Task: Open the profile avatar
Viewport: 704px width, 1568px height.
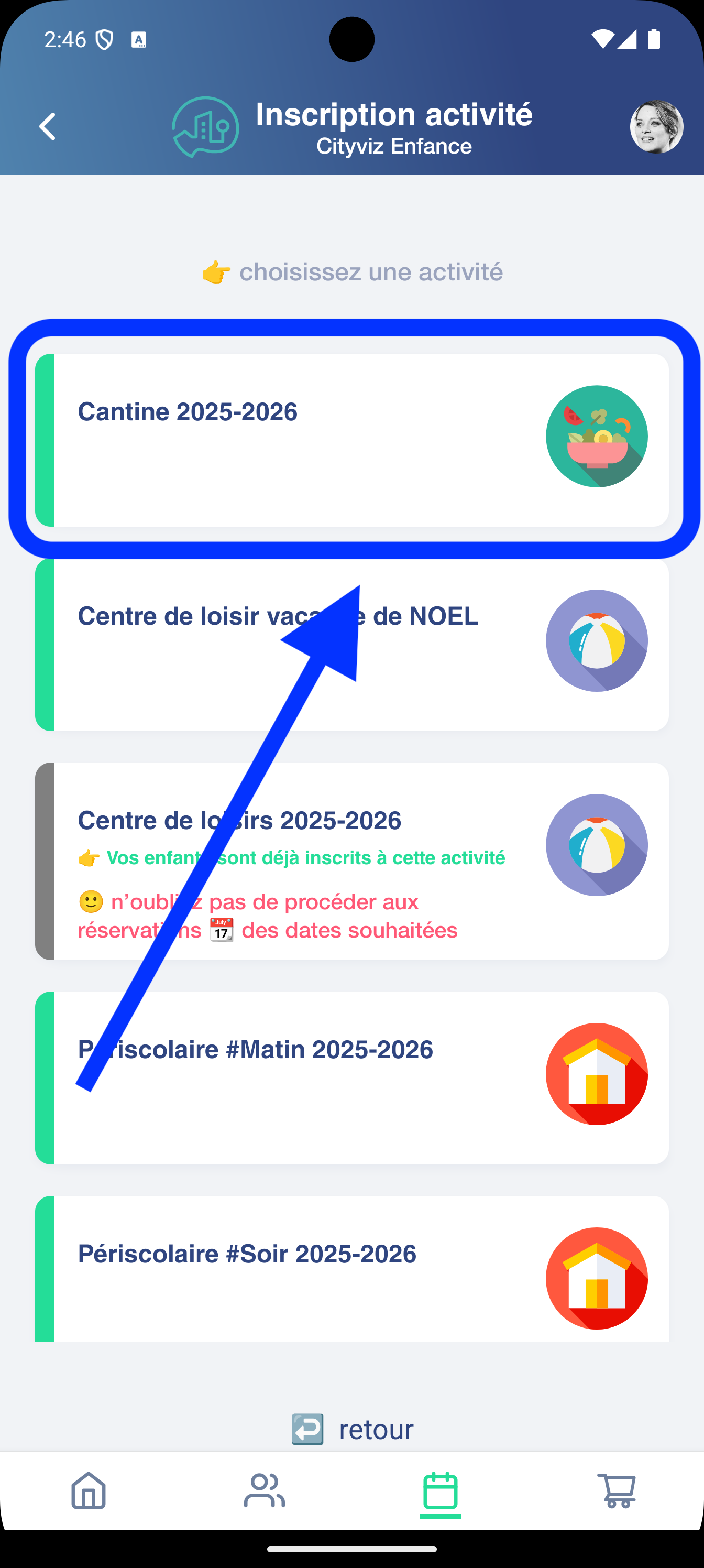Action: click(x=656, y=127)
